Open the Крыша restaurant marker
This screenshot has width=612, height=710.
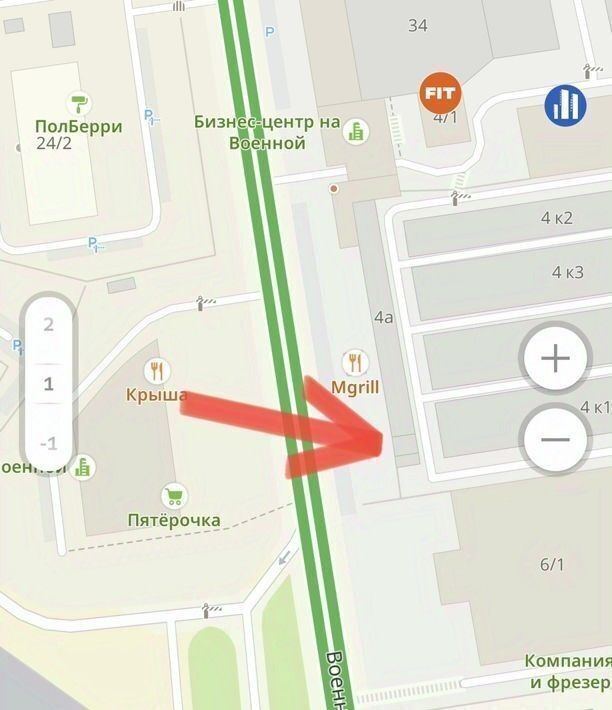coord(155,371)
